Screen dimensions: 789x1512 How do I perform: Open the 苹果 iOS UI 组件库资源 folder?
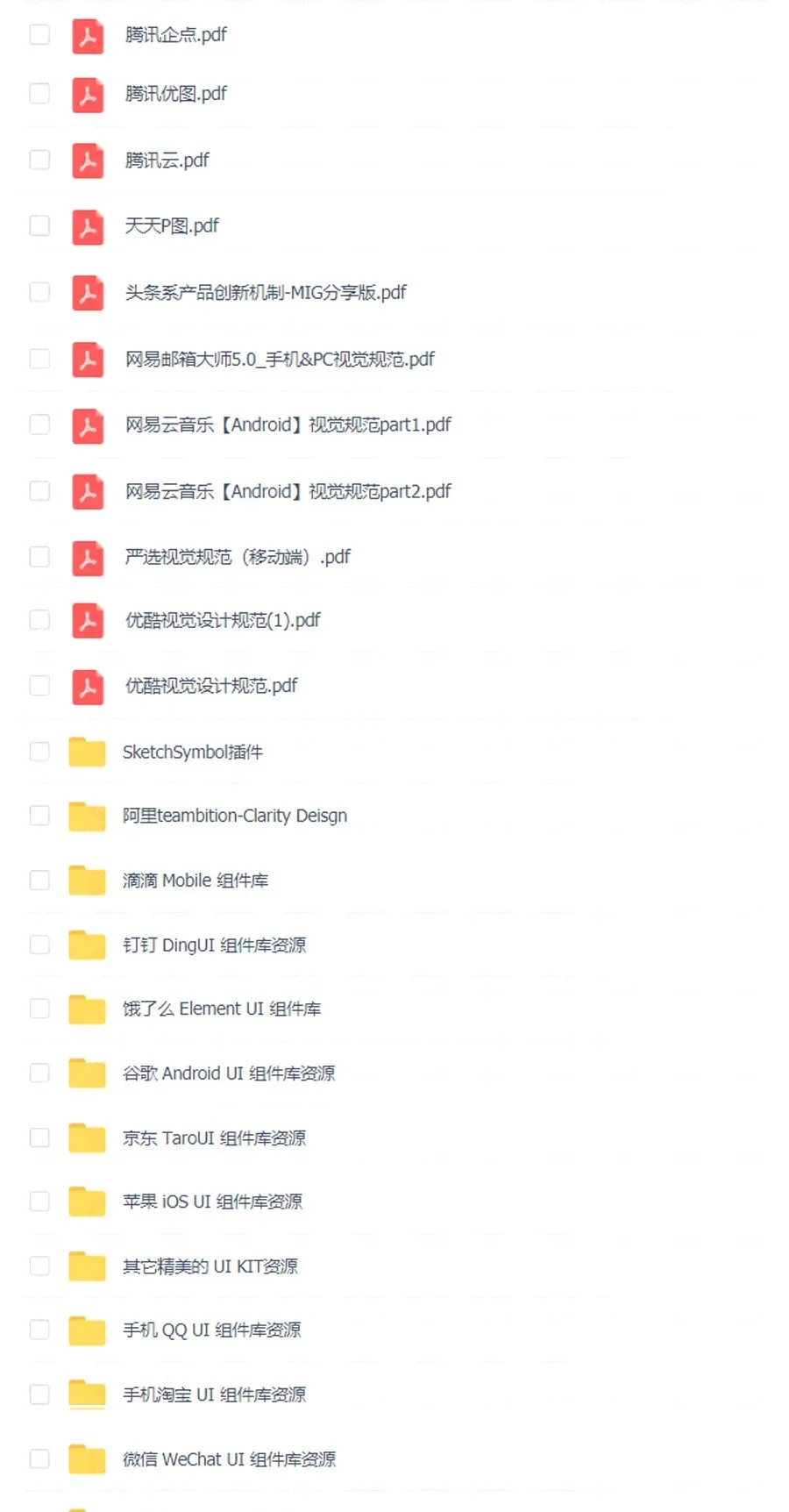(x=212, y=1202)
